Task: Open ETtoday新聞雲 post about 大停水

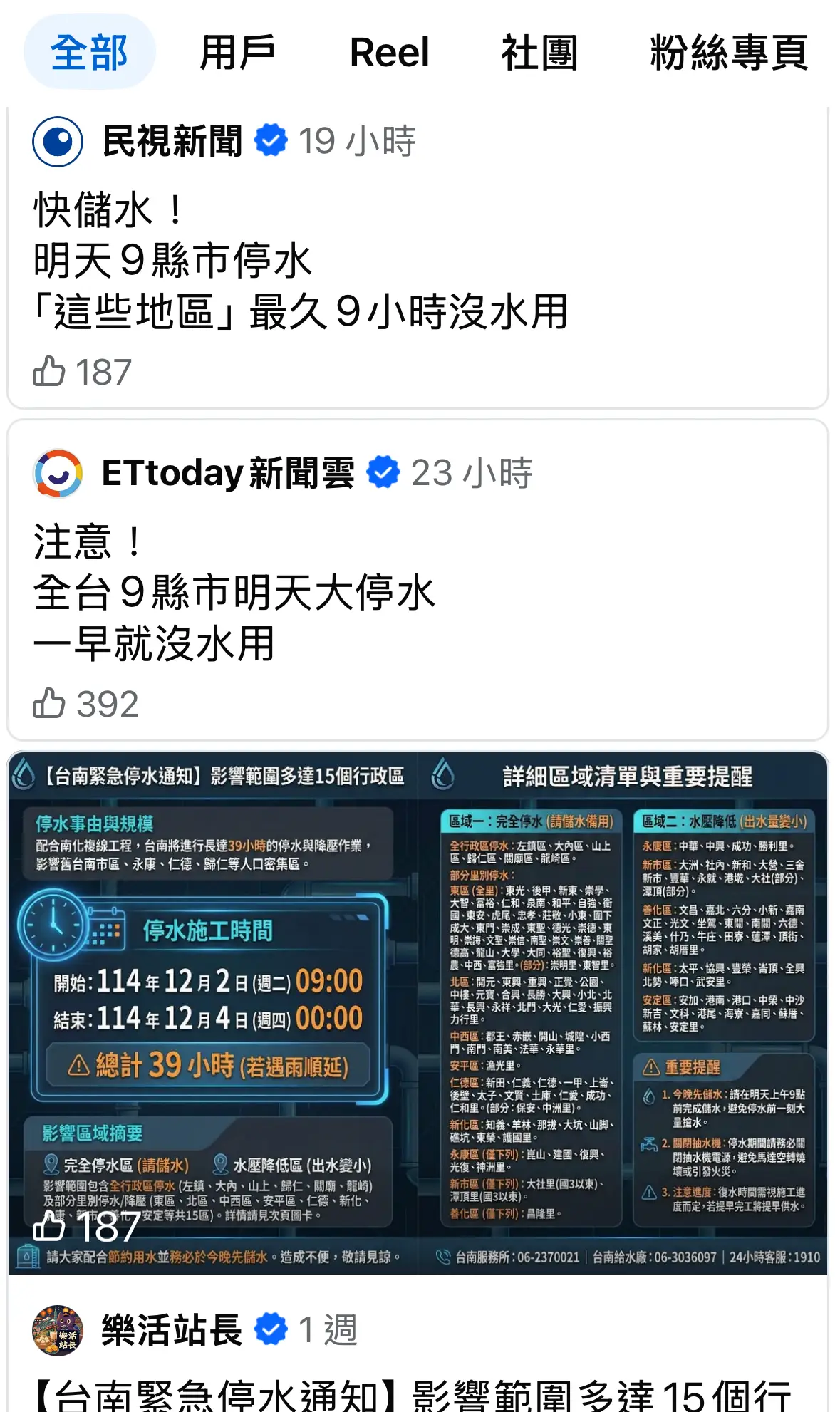Action: pos(235,593)
